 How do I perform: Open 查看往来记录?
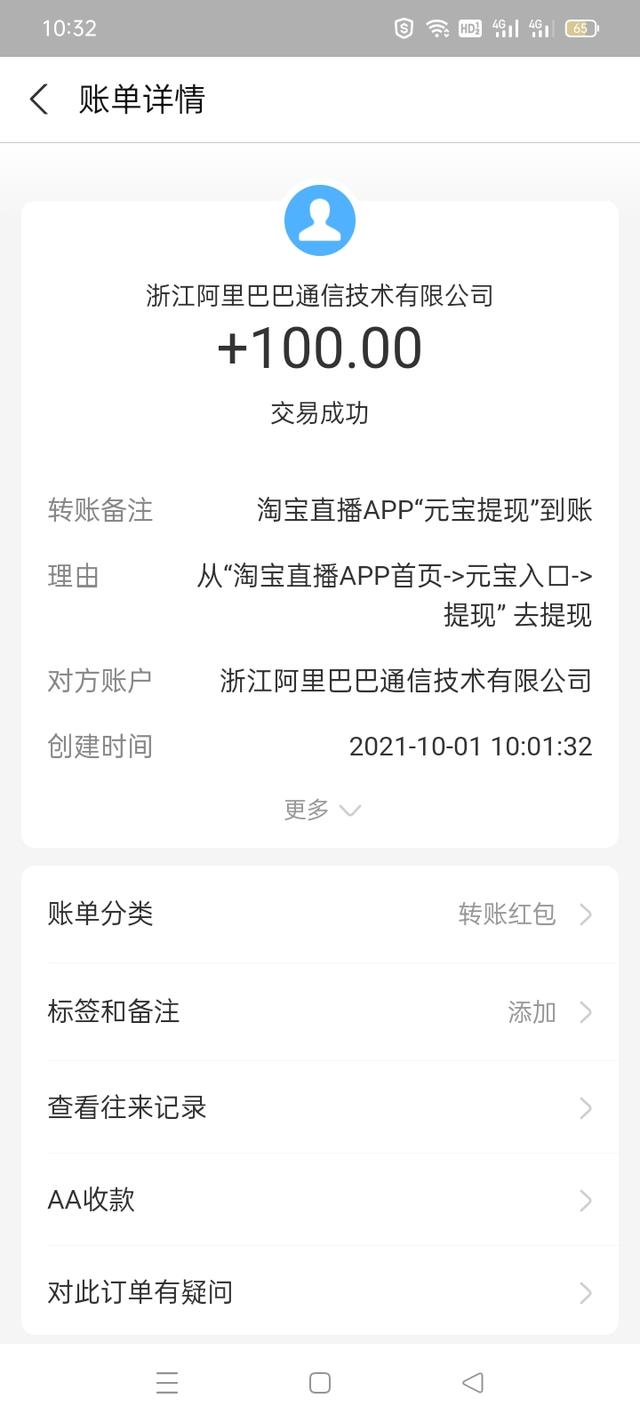coord(320,1108)
